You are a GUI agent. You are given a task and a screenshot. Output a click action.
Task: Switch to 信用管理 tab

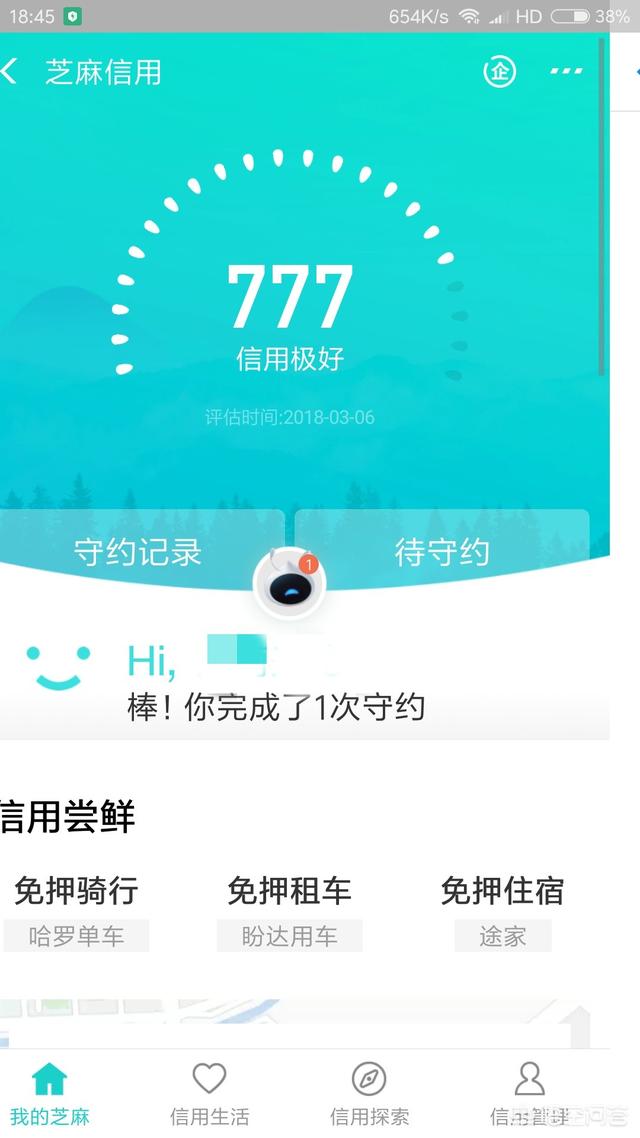(529, 1093)
